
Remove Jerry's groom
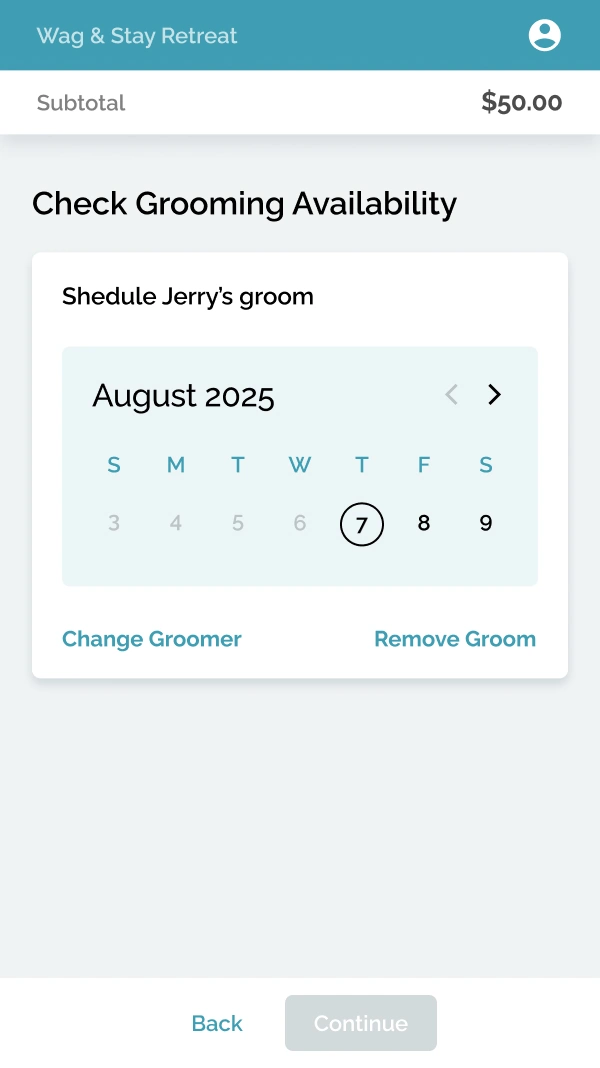pyautogui.click(x=455, y=639)
